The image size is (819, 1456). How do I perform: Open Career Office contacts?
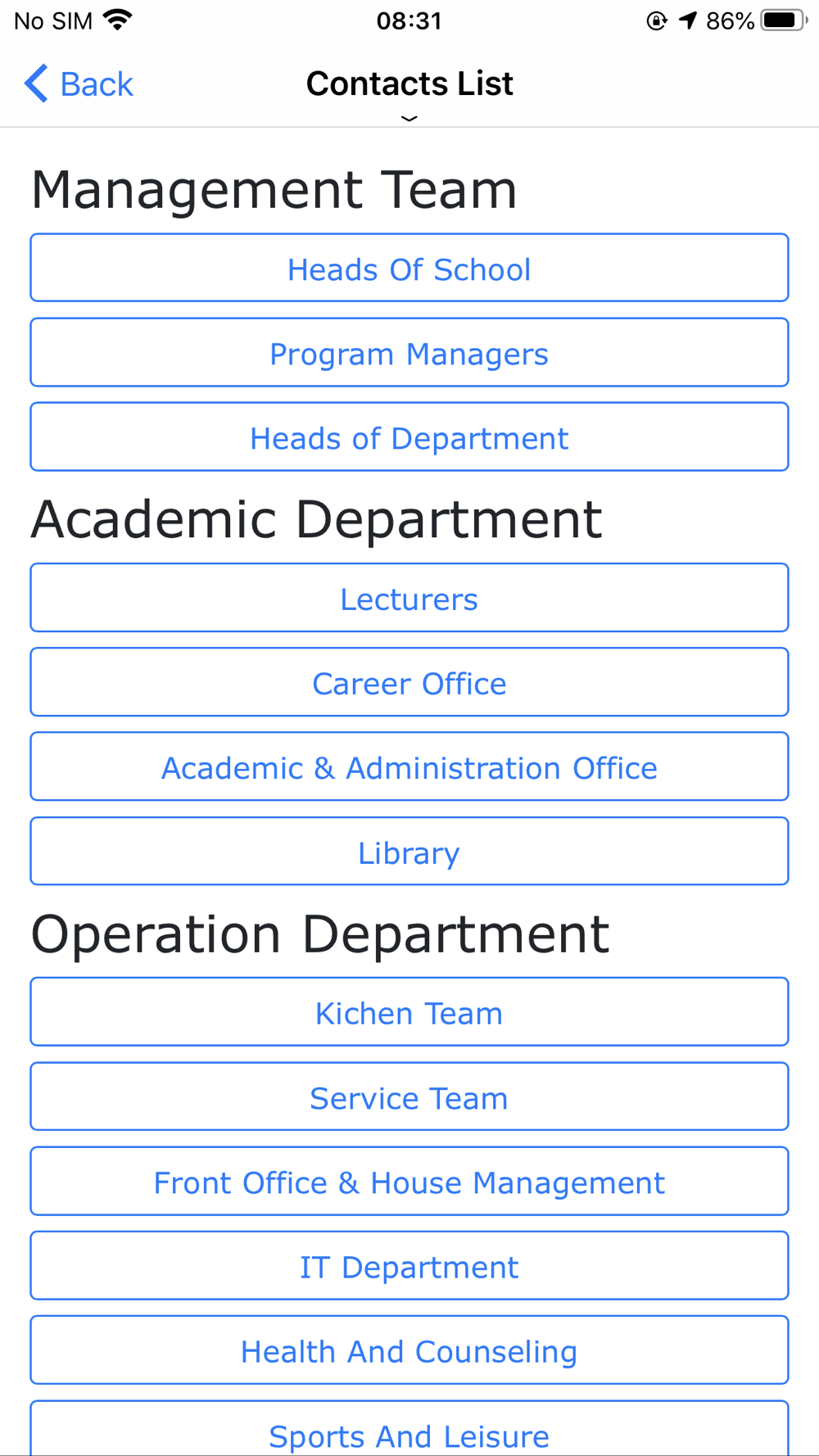tap(409, 682)
